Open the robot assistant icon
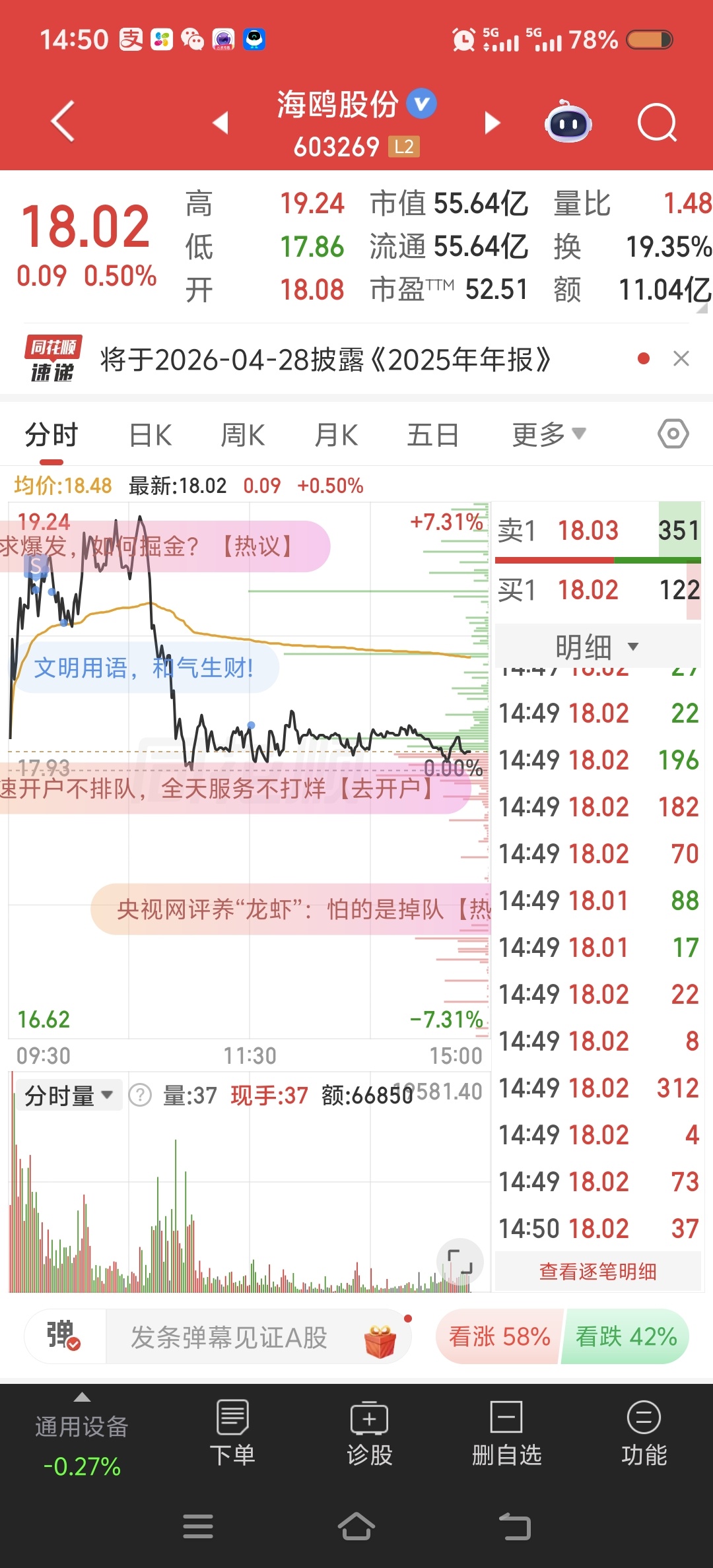This screenshot has height=1568, width=713. point(568,122)
